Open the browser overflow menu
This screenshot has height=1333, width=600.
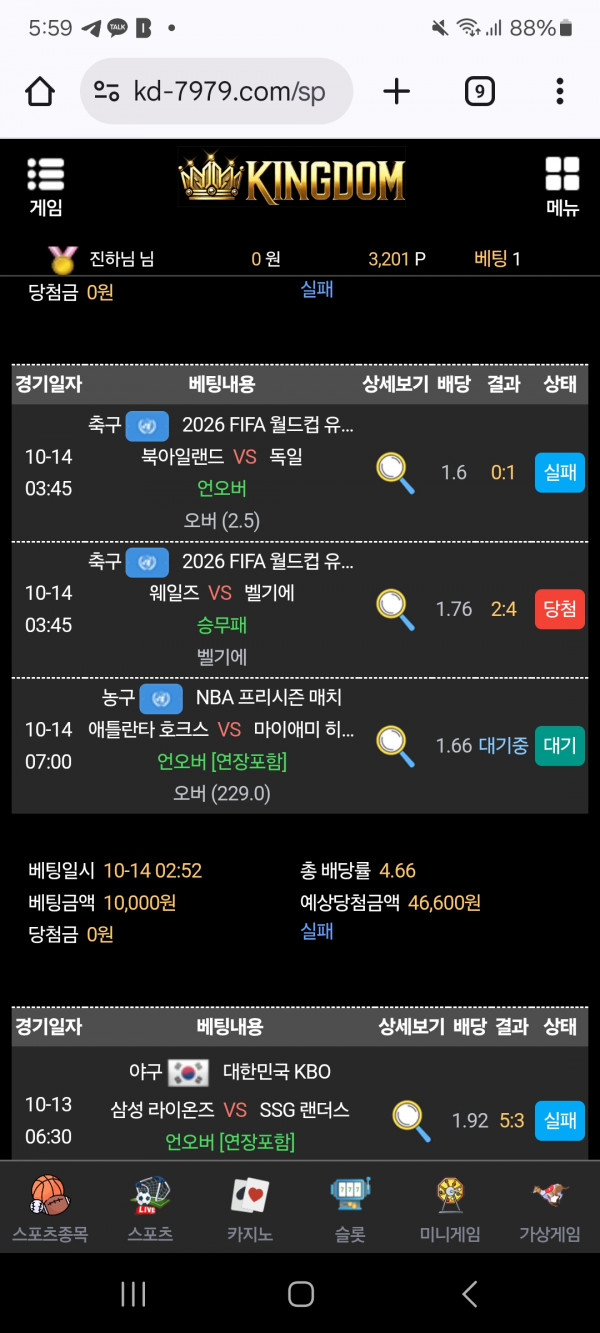(x=560, y=92)
